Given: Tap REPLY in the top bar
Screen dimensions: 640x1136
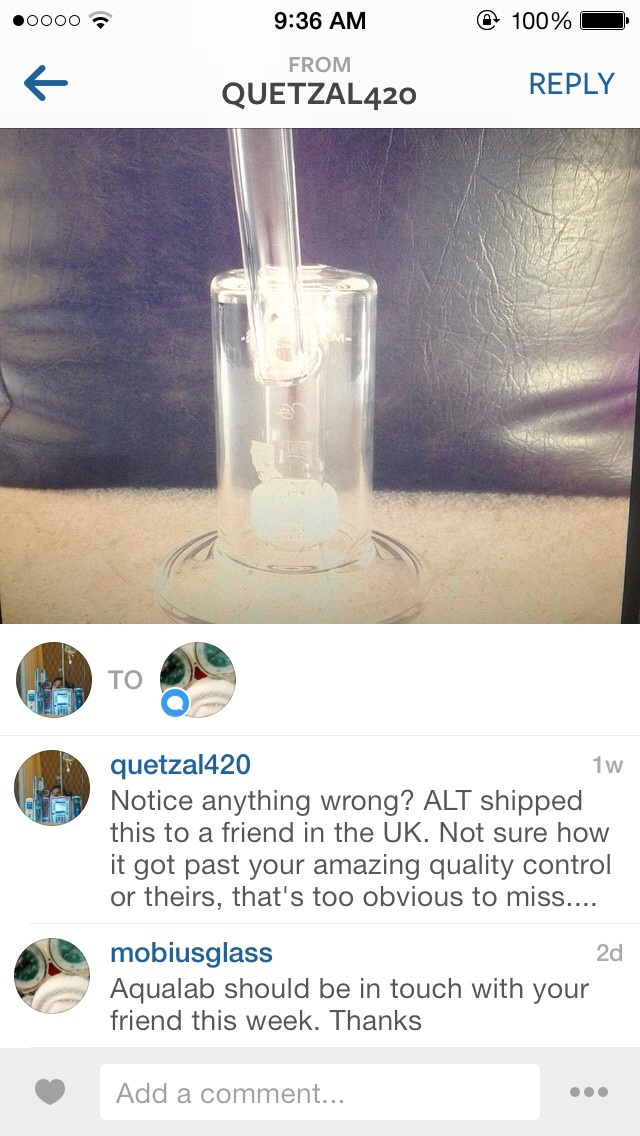Looking at the screenshot, I should 571,84.
